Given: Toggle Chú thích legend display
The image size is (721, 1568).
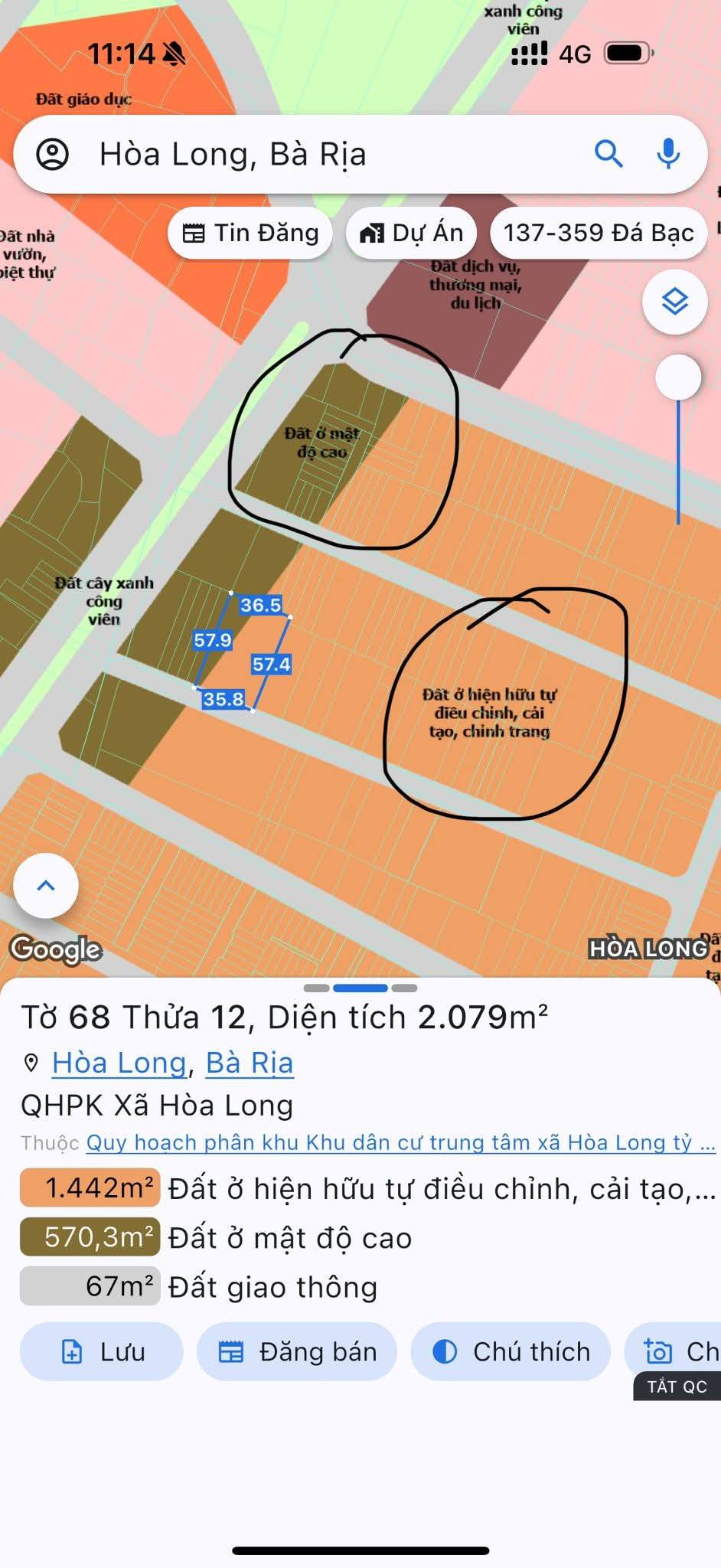Looking at the screenshot, I should (511, 1352).
